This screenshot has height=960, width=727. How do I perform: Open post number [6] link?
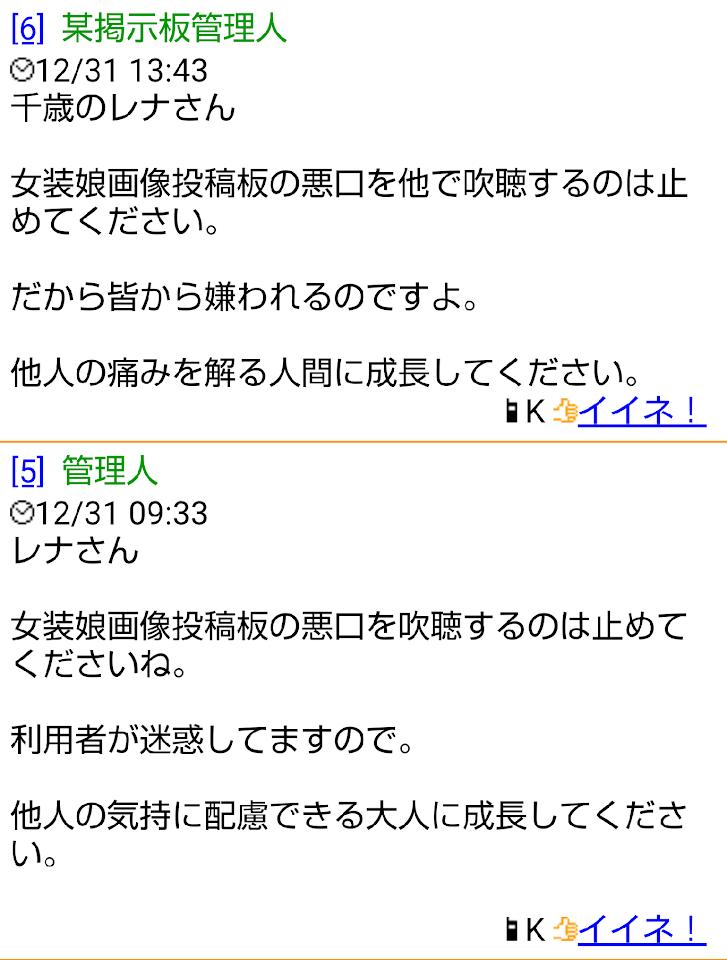tap(27, 29)
